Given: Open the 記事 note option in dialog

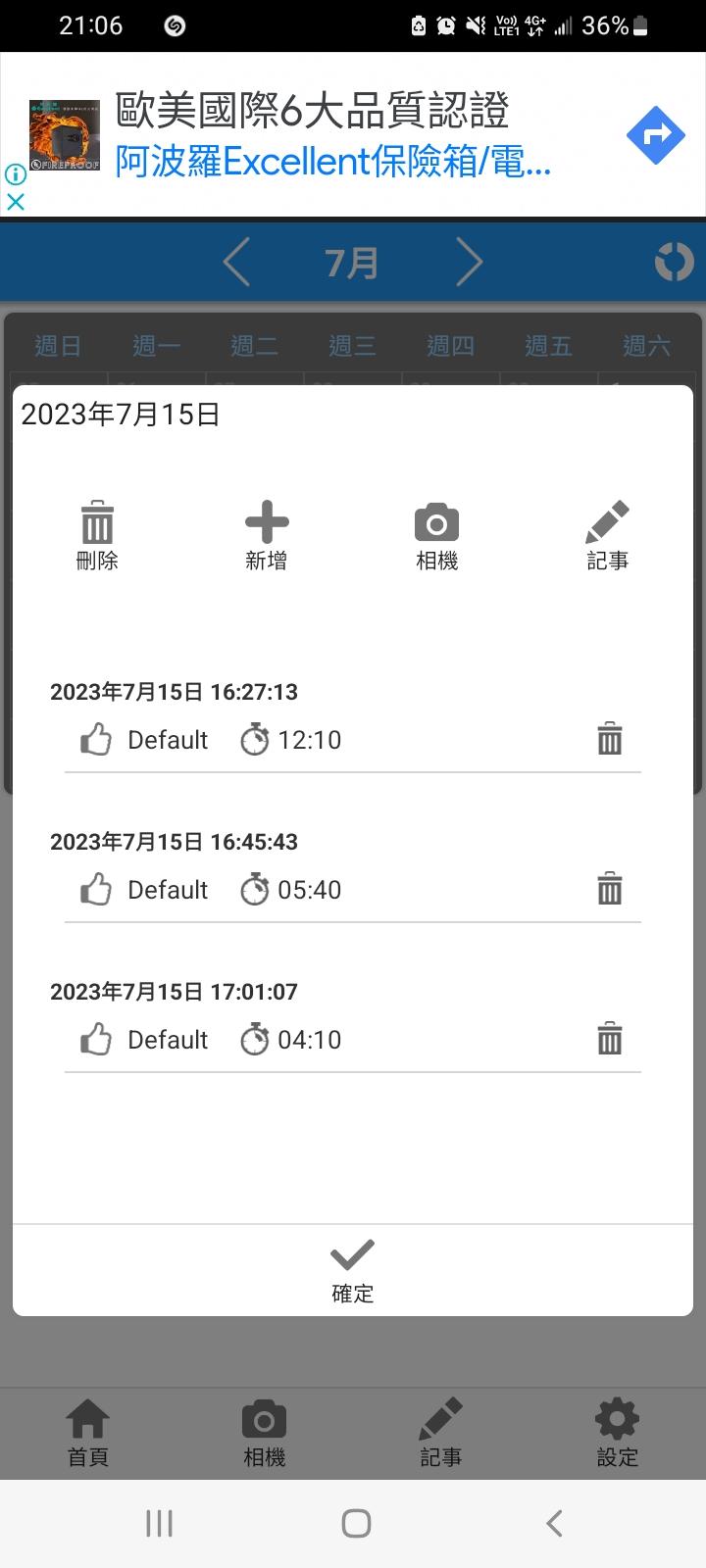Looking at the screenshot, I should coord(607,535).
